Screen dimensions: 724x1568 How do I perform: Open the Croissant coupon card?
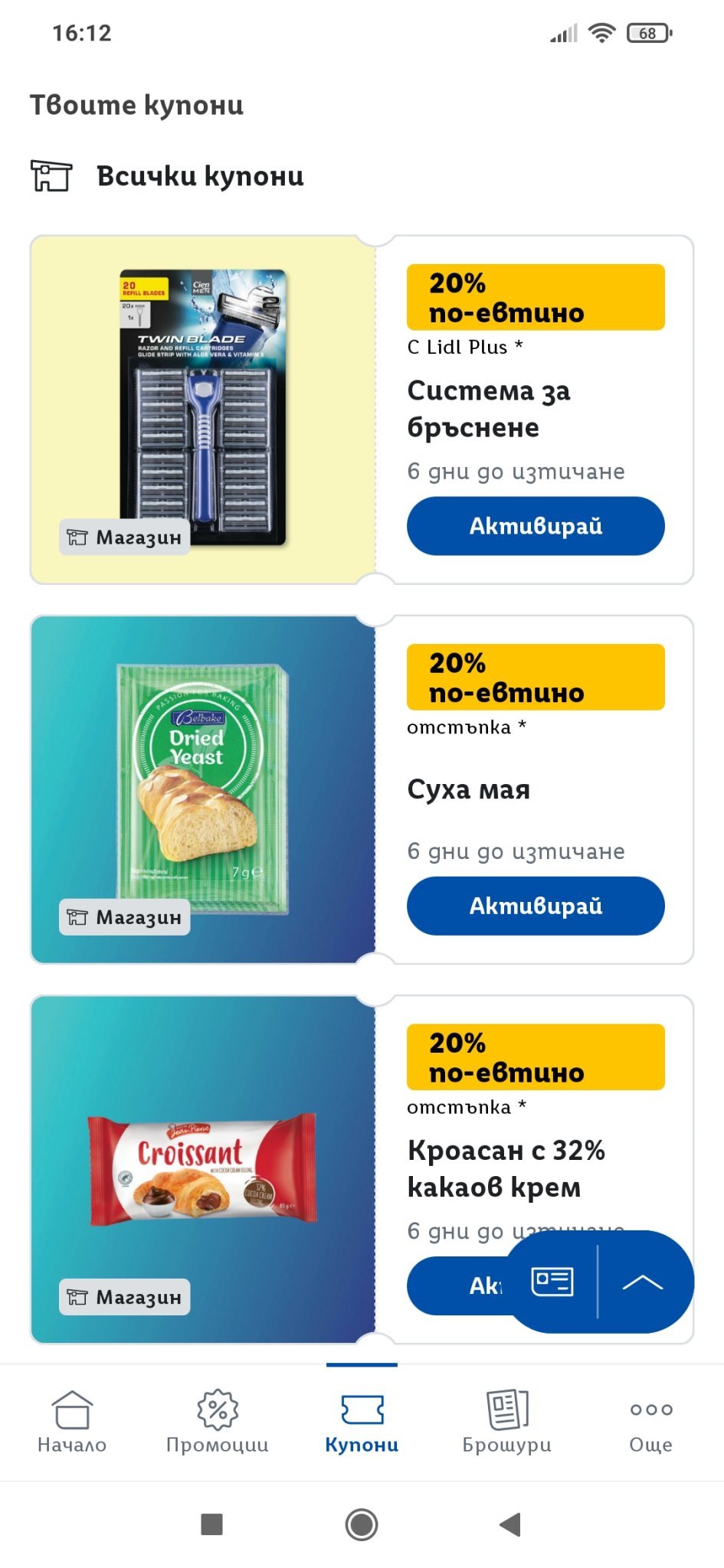[203, 1168]
